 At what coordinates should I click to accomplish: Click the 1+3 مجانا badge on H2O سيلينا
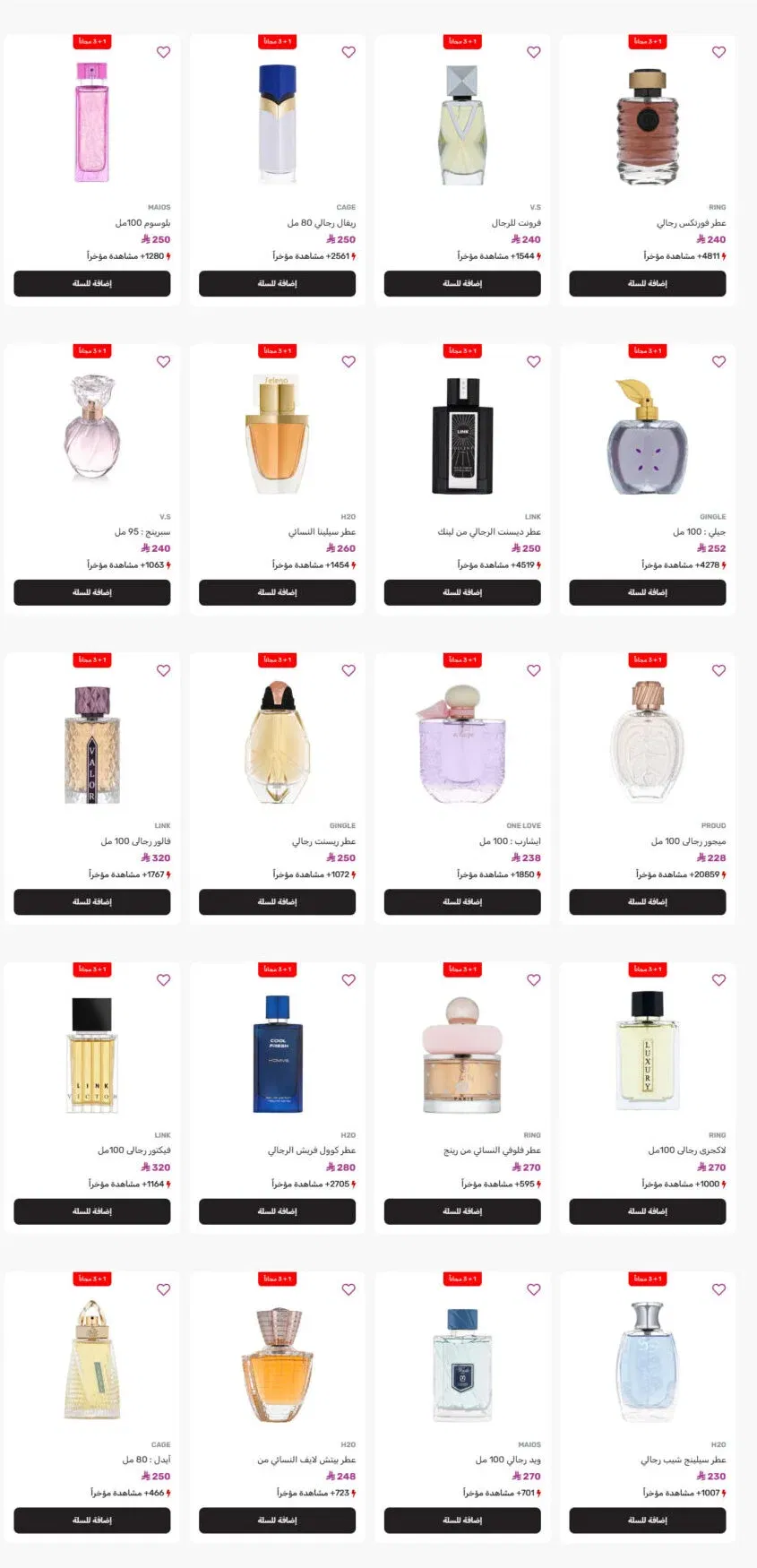click(x=278, y=350)
